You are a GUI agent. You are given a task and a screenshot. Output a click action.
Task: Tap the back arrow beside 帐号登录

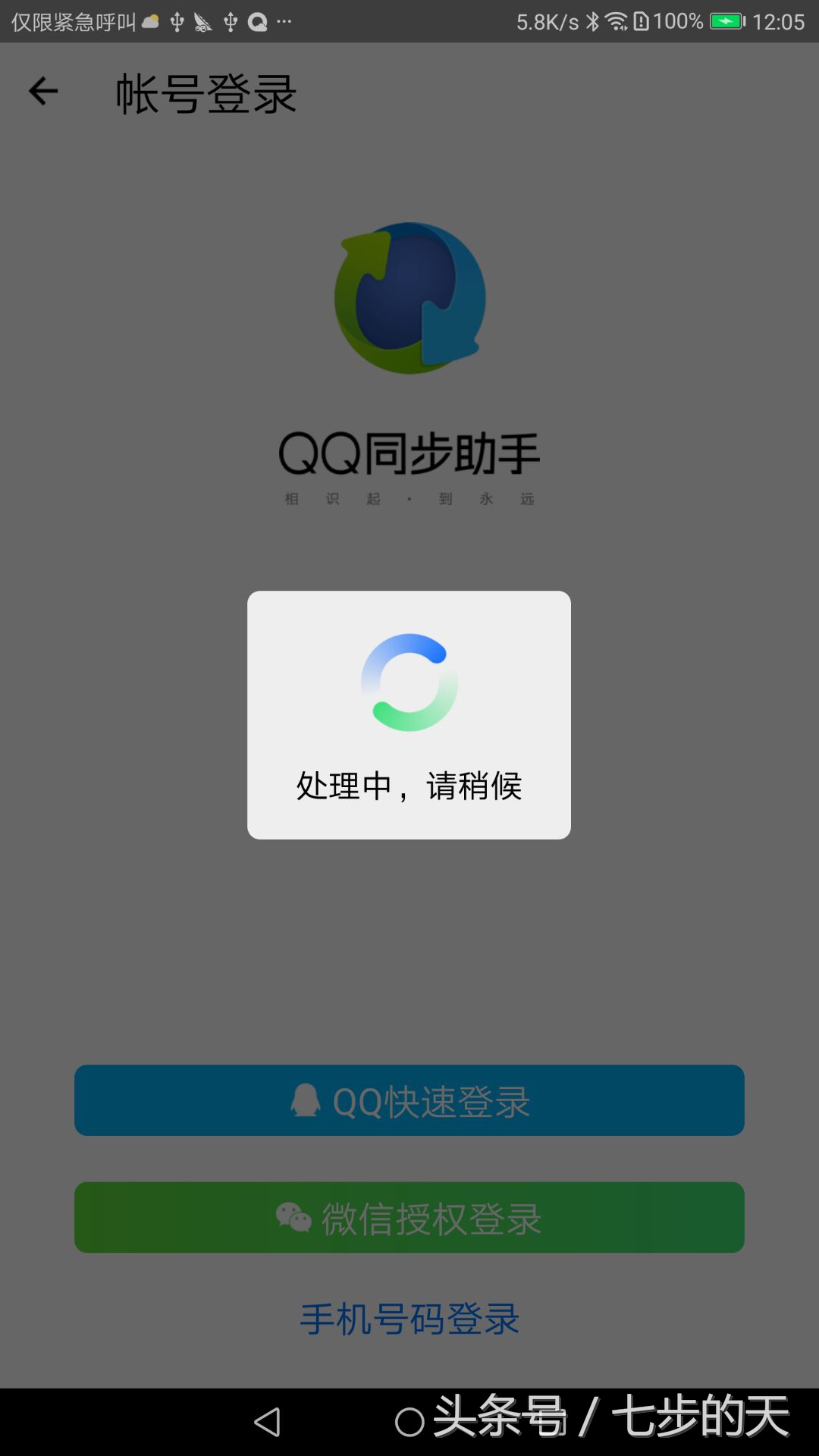42,91
